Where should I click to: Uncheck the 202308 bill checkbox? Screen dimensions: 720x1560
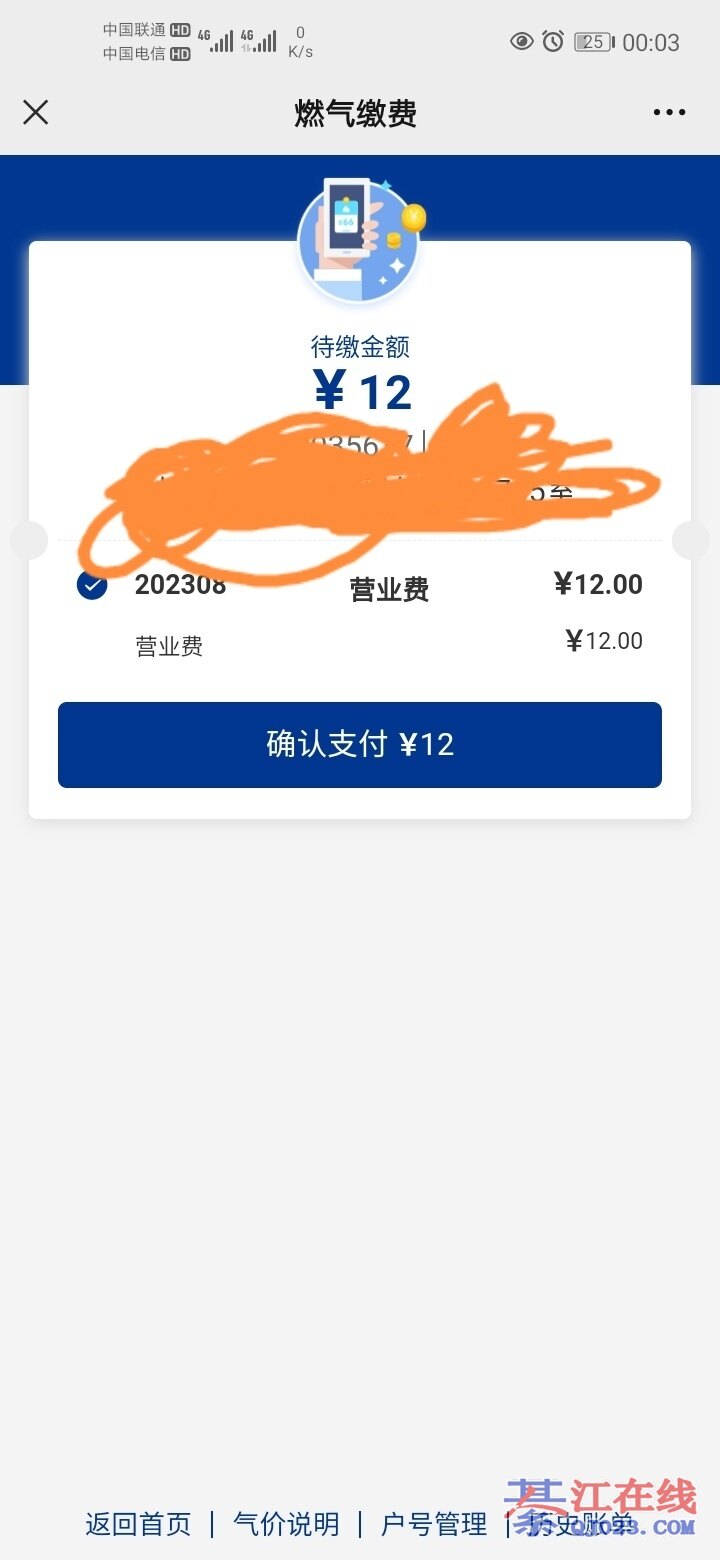pos(92,585)
